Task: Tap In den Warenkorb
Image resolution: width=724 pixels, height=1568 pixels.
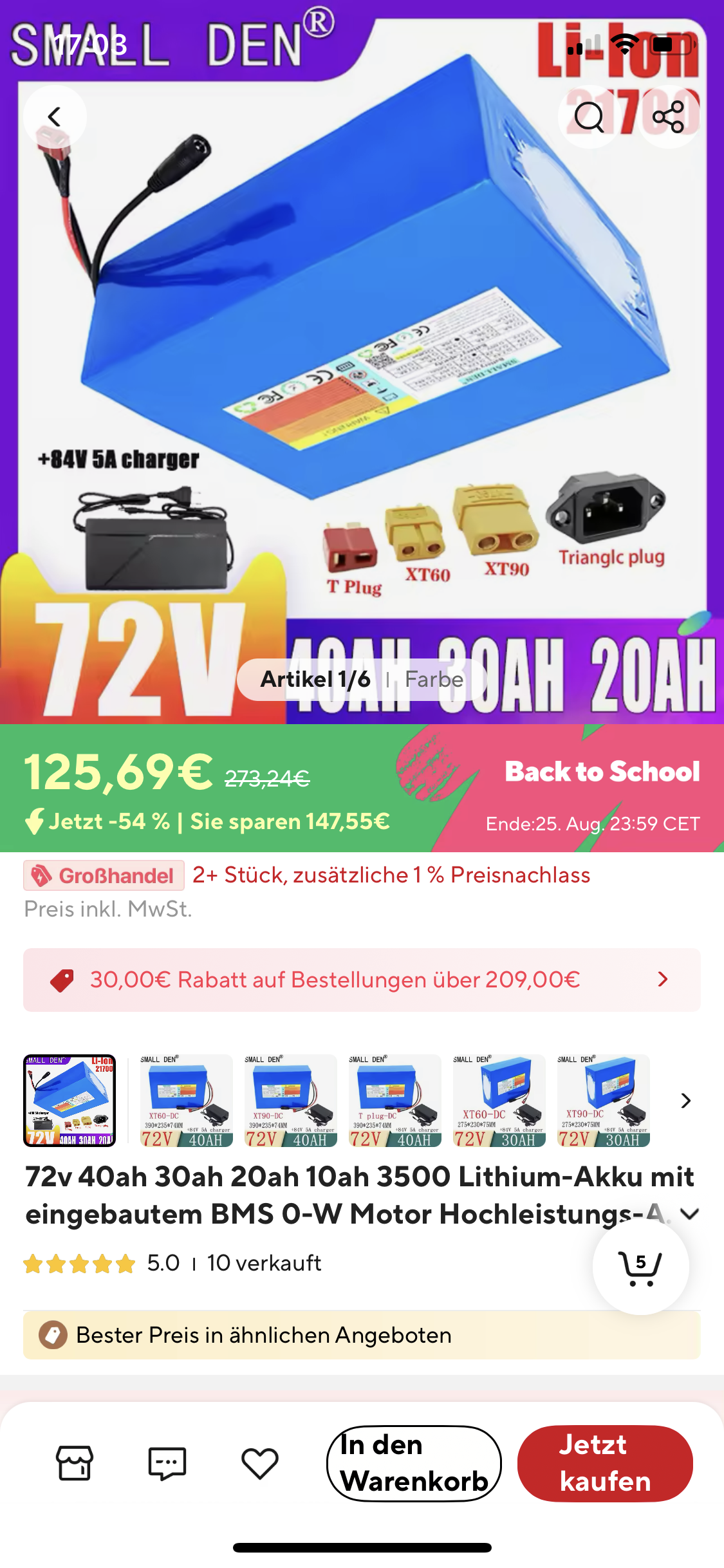Action: coord(414,1463)
